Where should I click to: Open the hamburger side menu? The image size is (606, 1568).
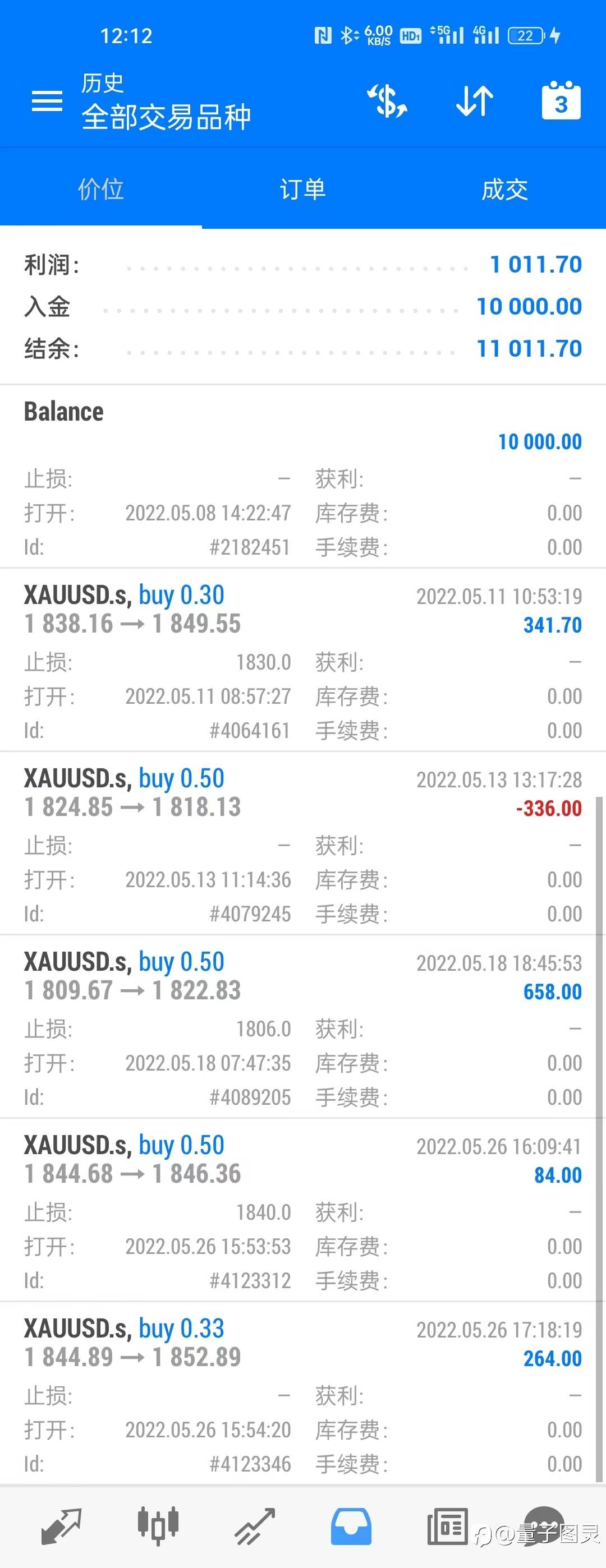click(47, 100)
